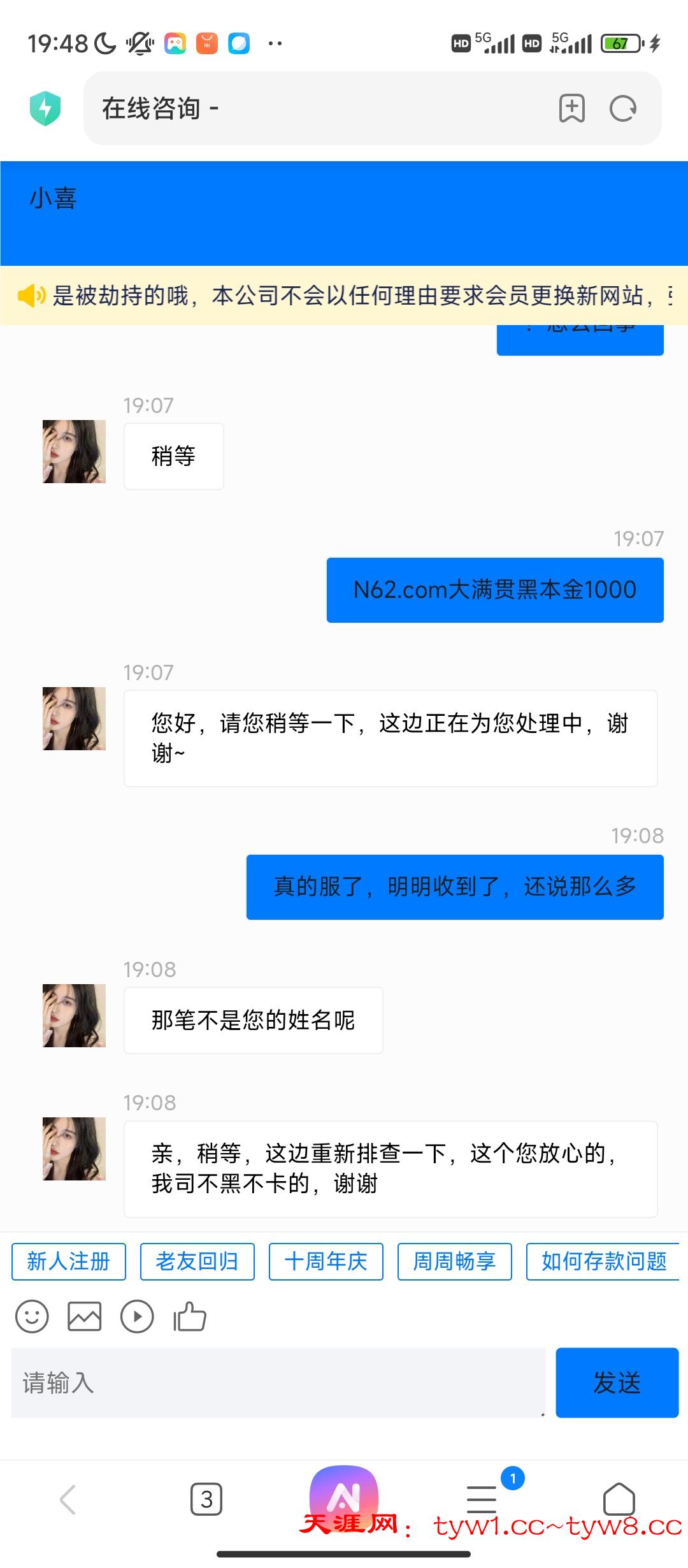Add this page to bookmarks

[571, 108]
